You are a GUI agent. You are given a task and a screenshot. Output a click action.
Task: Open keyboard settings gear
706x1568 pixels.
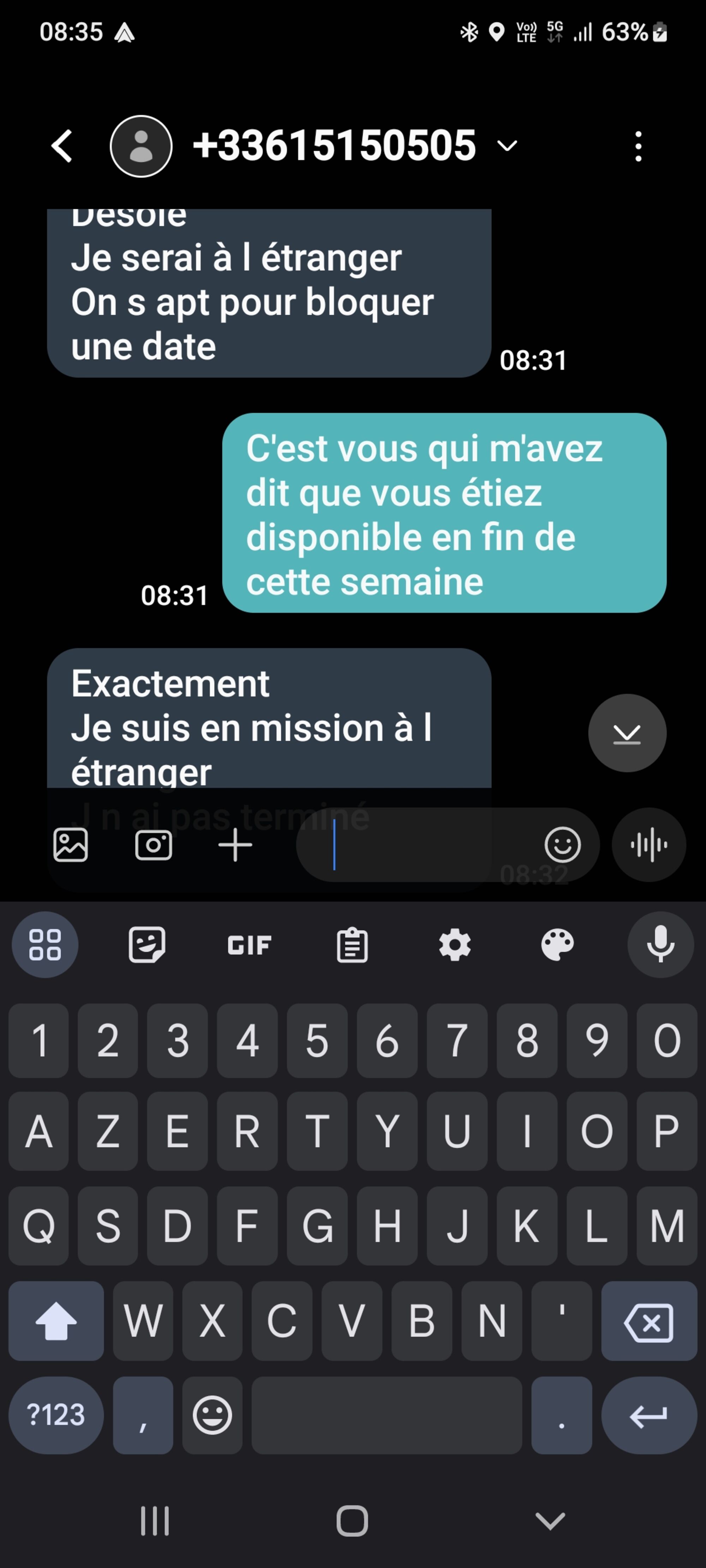(x=455, y=945)
